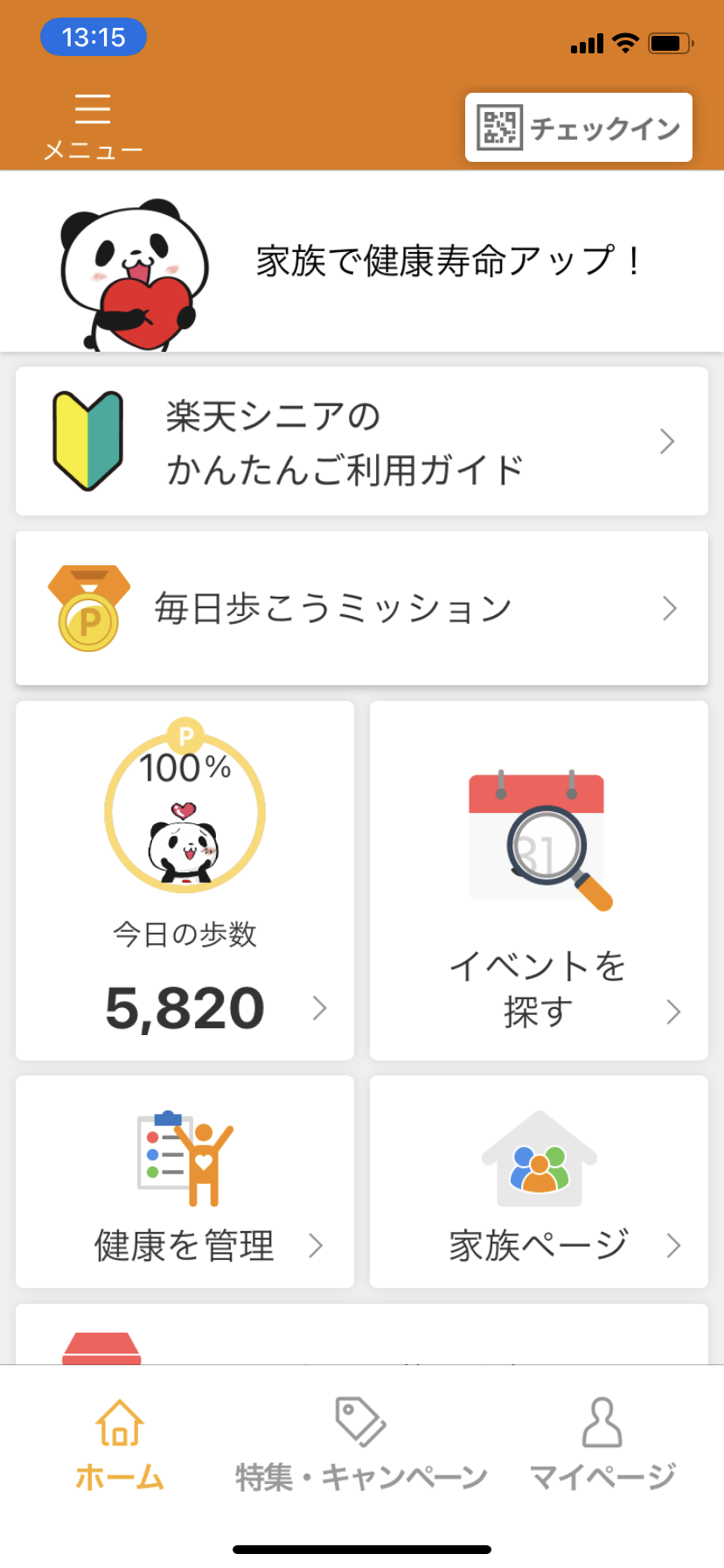
Task: Switch to the マイページ tab
Action: tap(602, 1445)
